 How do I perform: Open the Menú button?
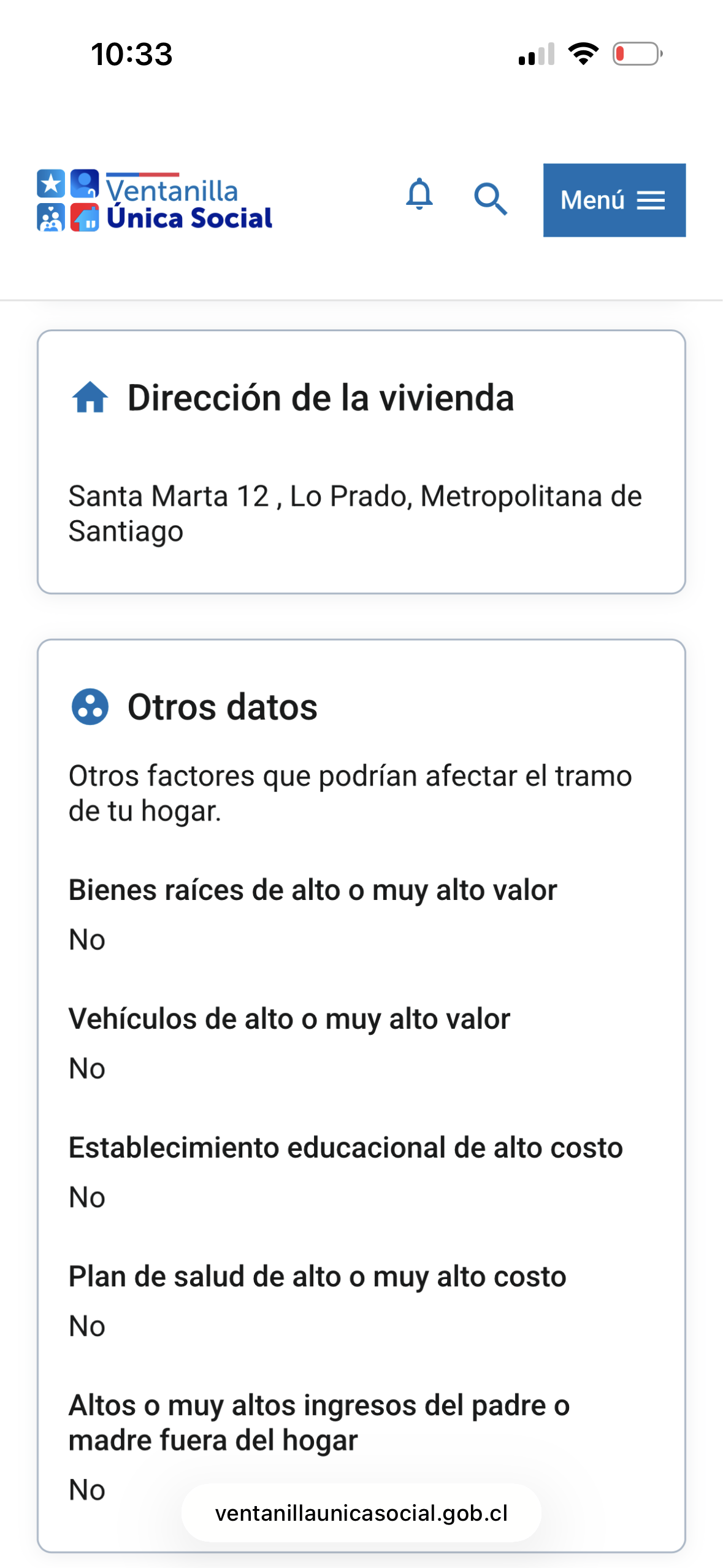click(614, 200)
